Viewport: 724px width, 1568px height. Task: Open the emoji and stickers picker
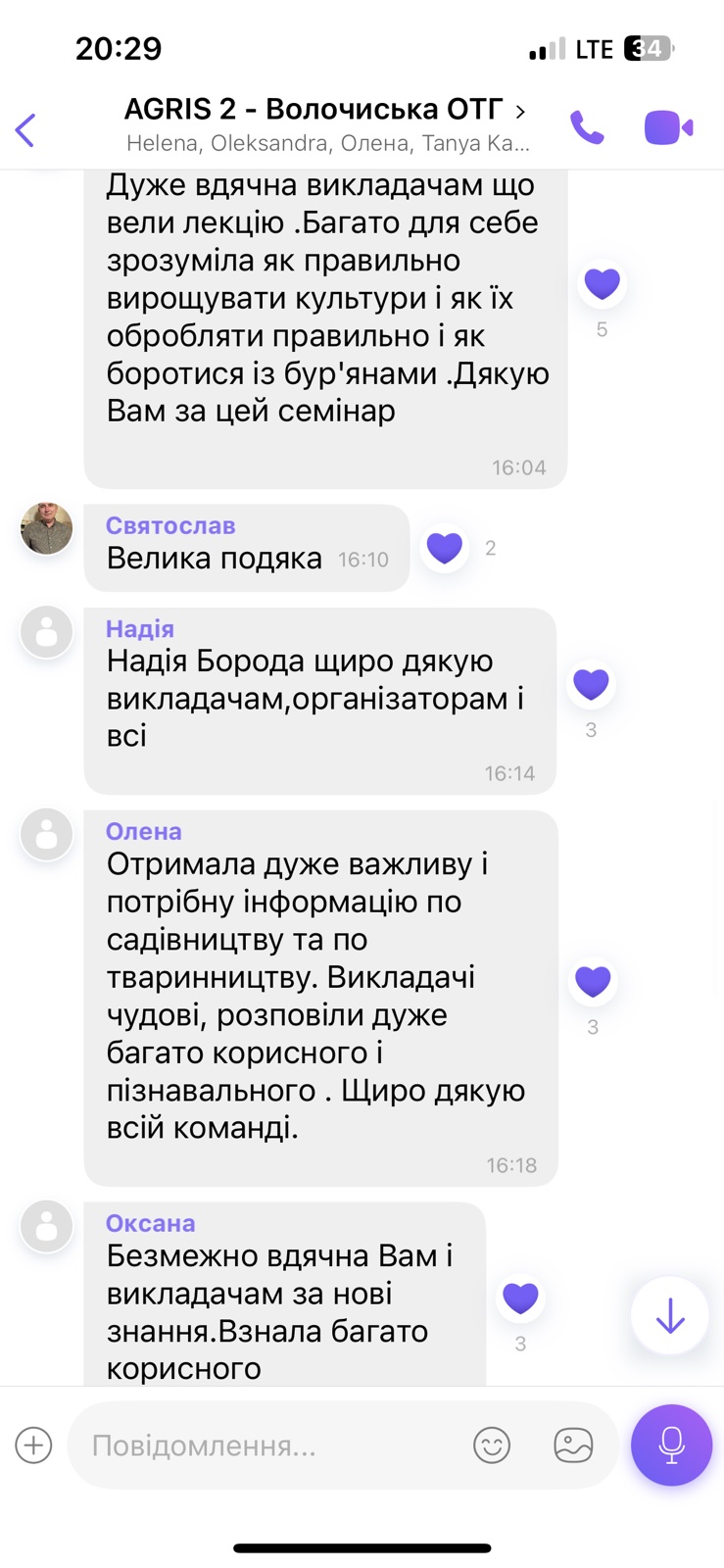tap(492, 1445)
